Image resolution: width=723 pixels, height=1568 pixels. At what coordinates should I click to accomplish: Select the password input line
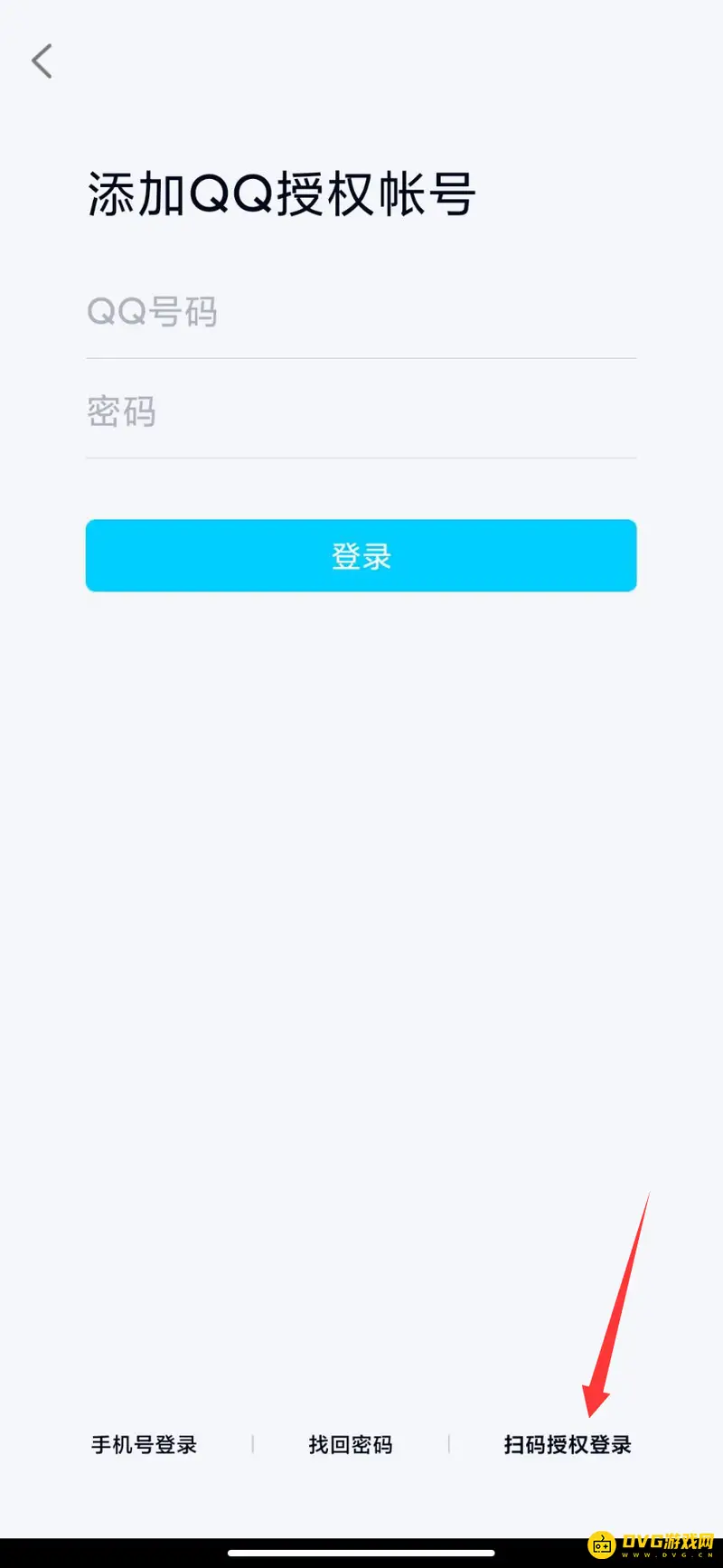[x=361, y=412]
